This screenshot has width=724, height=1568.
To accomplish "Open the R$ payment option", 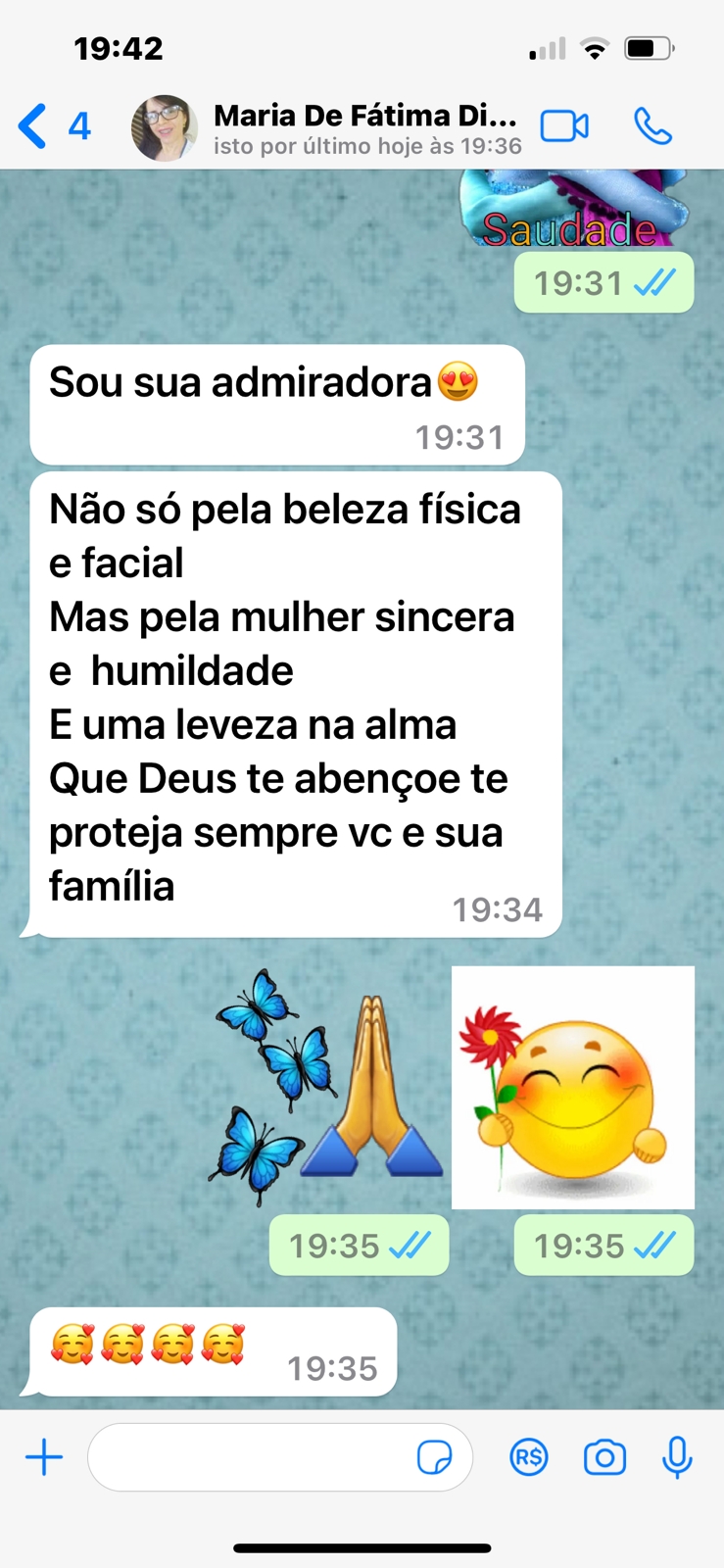I will tap(529, 1457).
